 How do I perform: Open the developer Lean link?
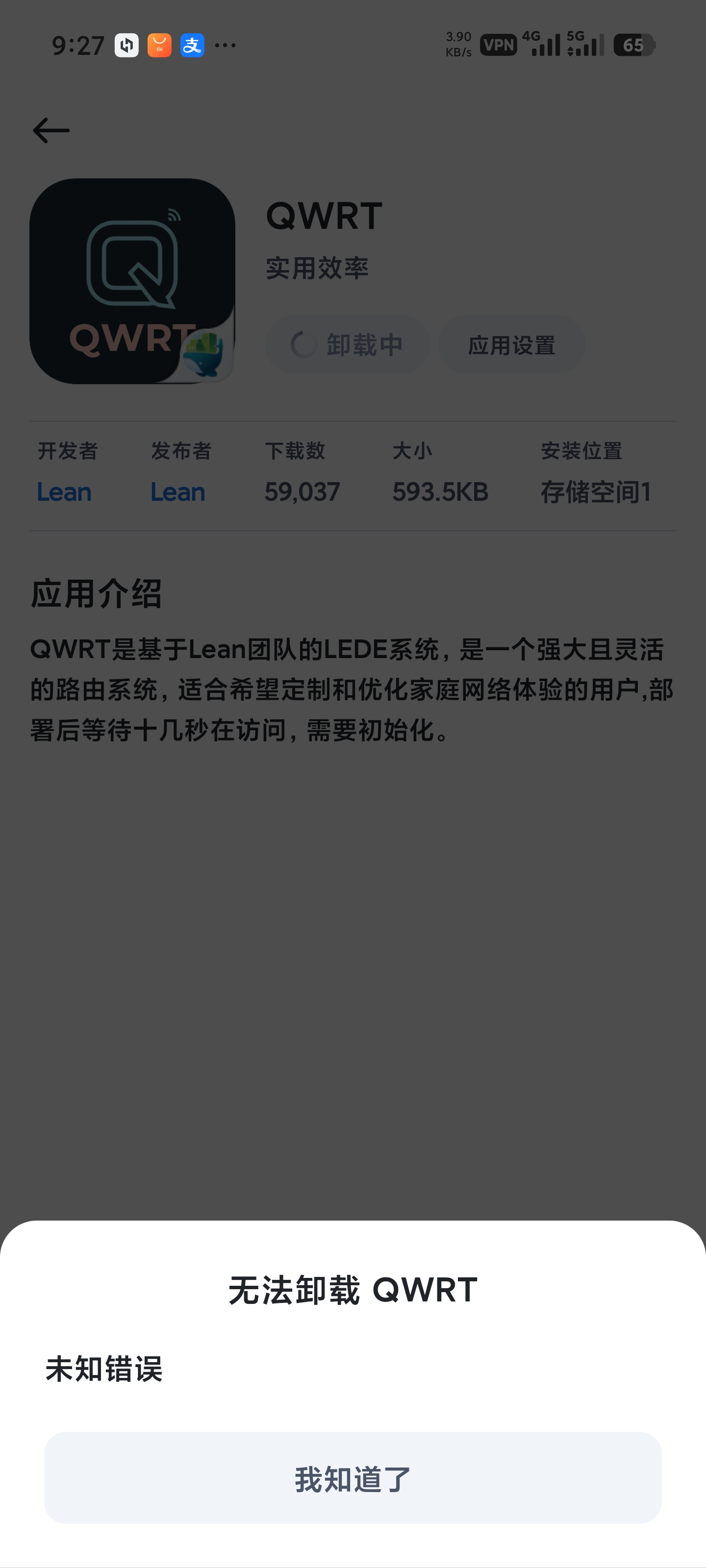(64, 492)
